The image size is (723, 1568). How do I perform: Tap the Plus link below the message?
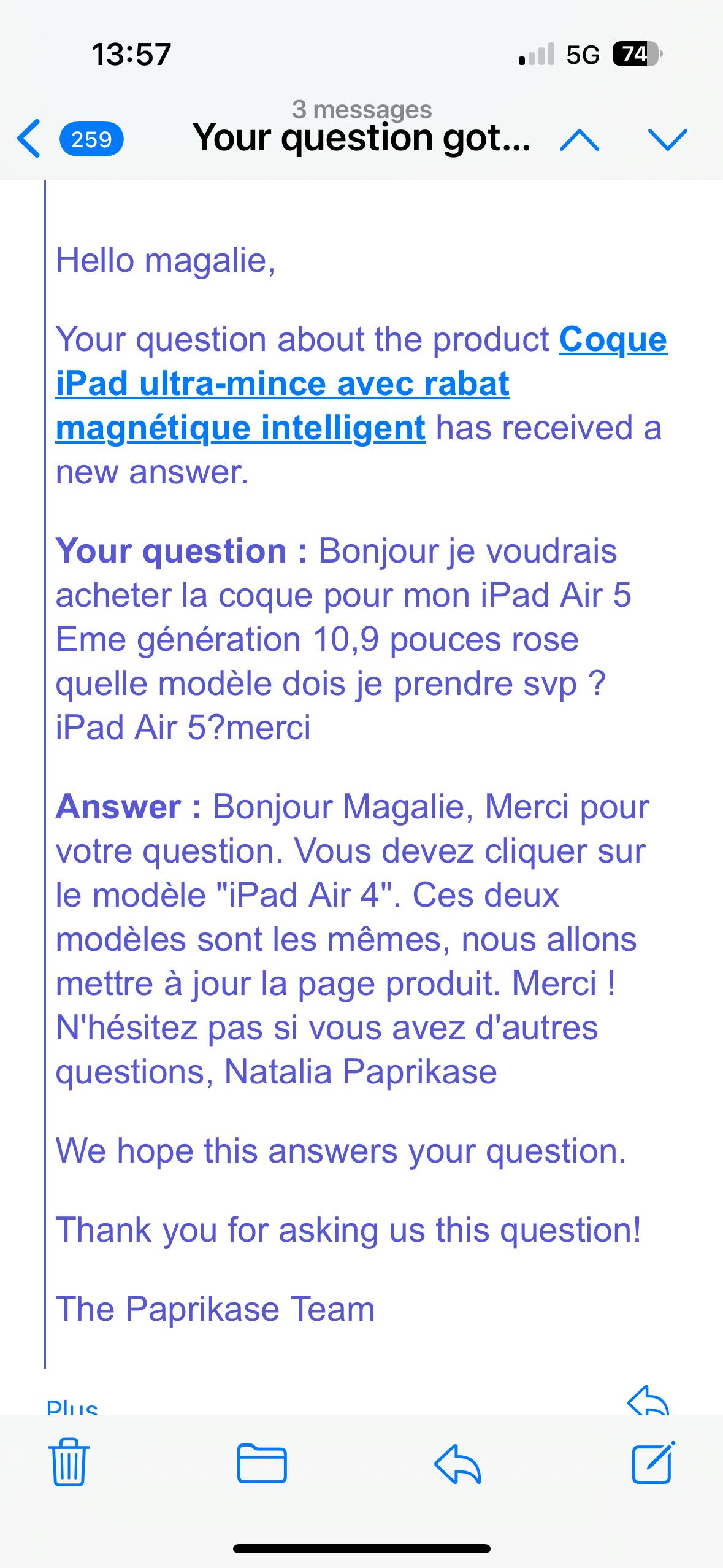point(72,1407)
